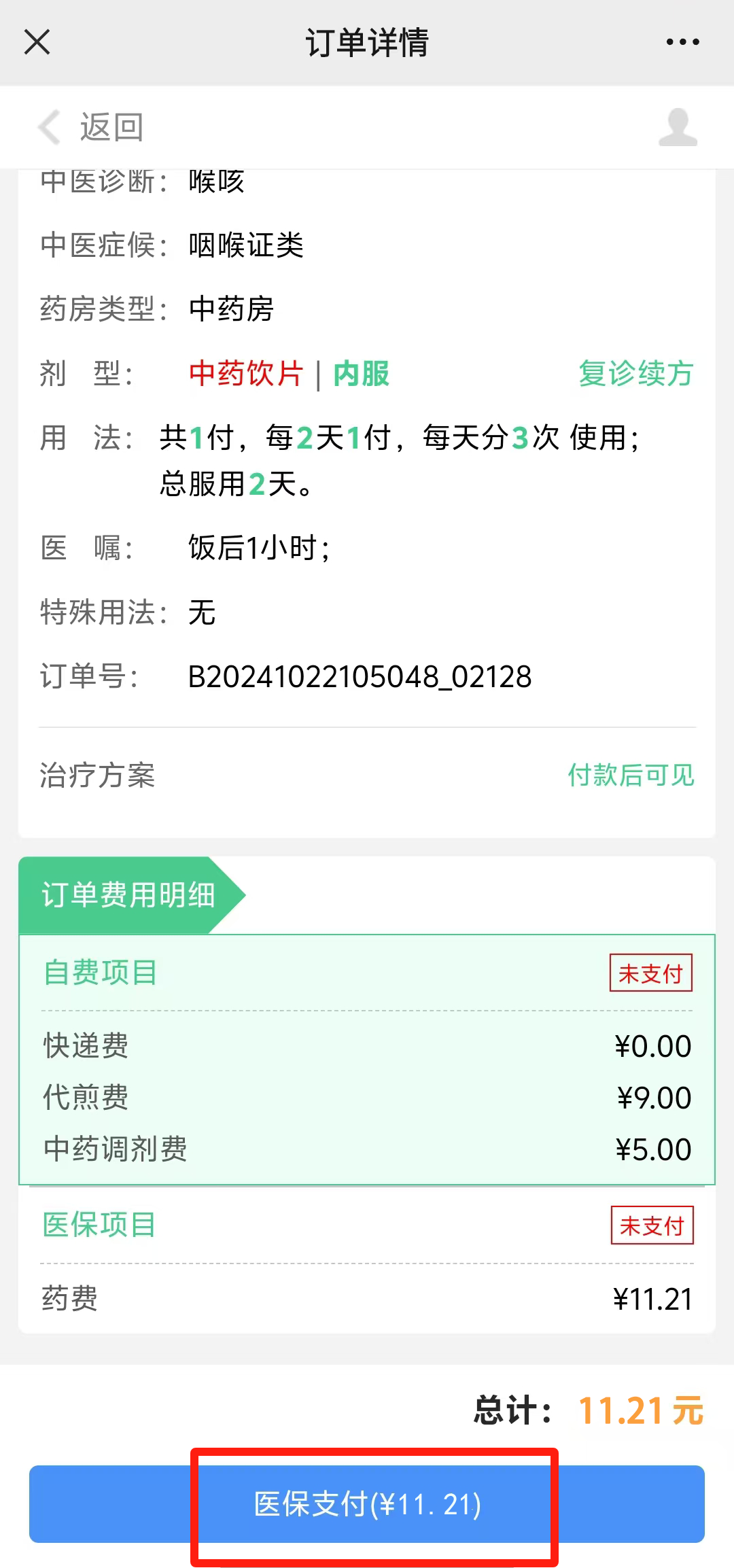Select the order number B20241022105048_02128
734x1568 pixels.
pyautogui.click(x=359, y=677)
